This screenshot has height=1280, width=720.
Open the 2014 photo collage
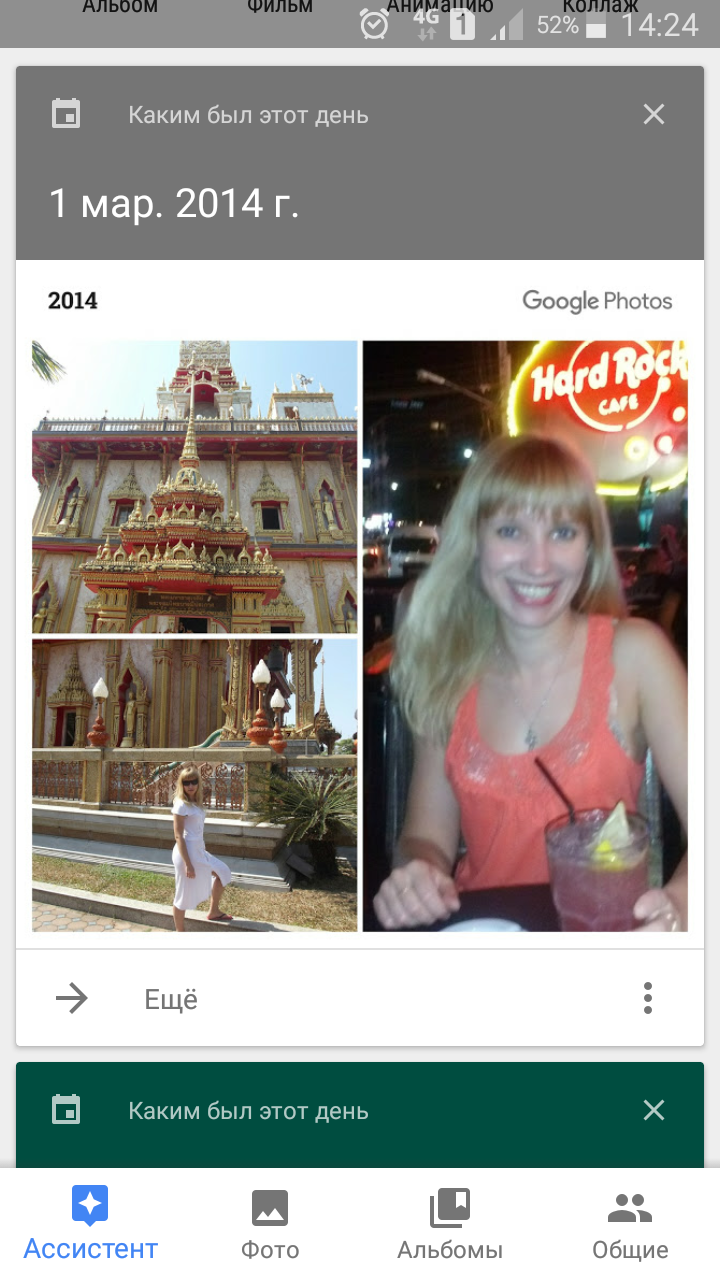click(360, 636)
